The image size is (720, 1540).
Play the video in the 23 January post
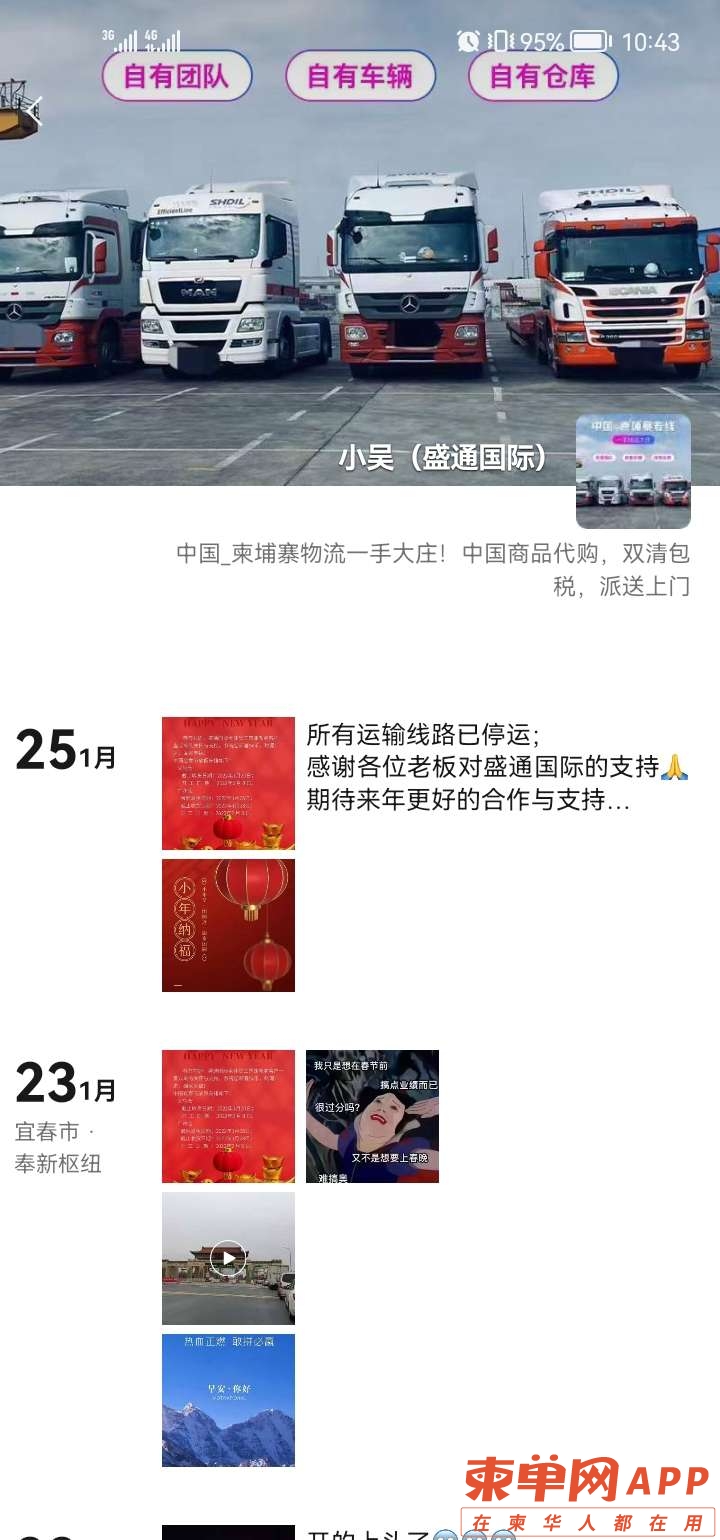click(x=228, y=1258)
